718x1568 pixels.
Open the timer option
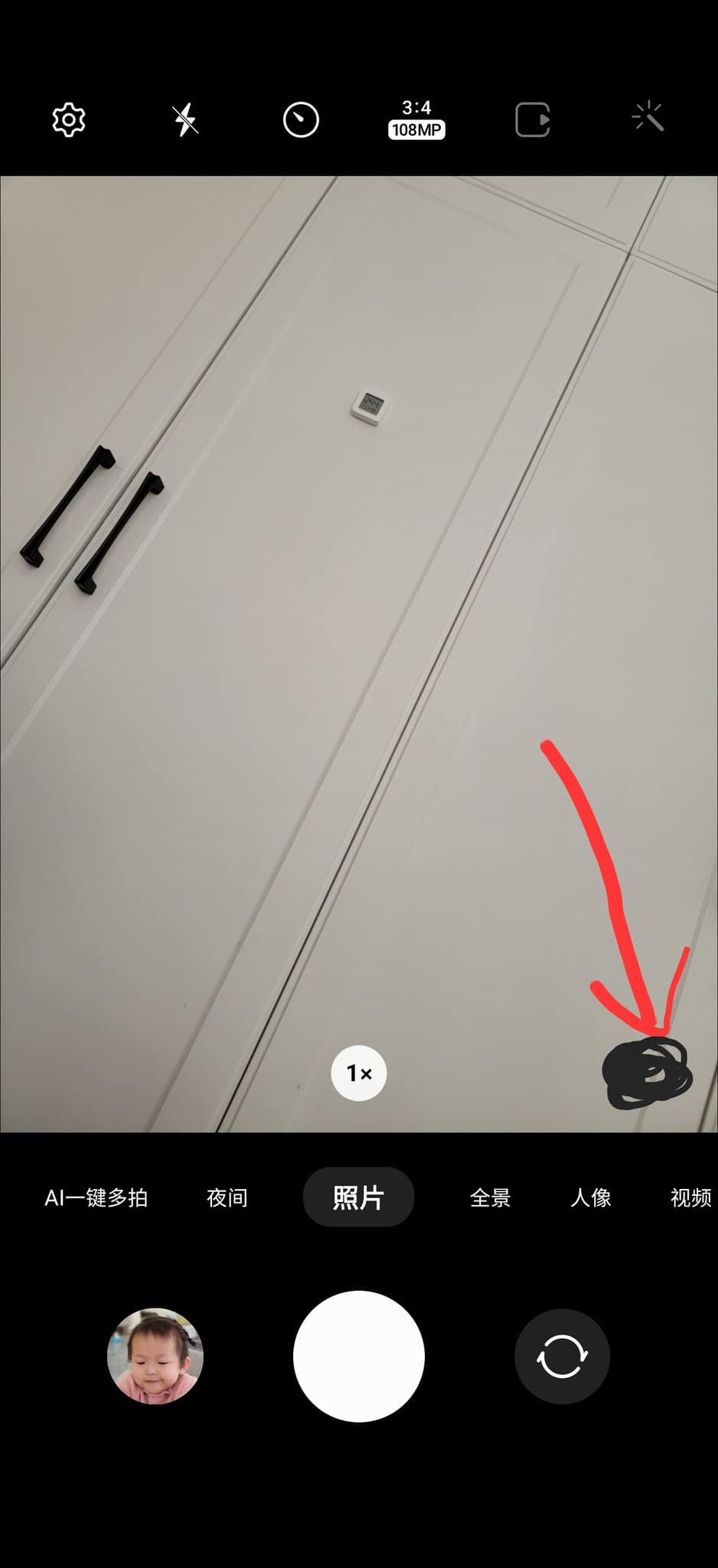[x=301, y=120]
